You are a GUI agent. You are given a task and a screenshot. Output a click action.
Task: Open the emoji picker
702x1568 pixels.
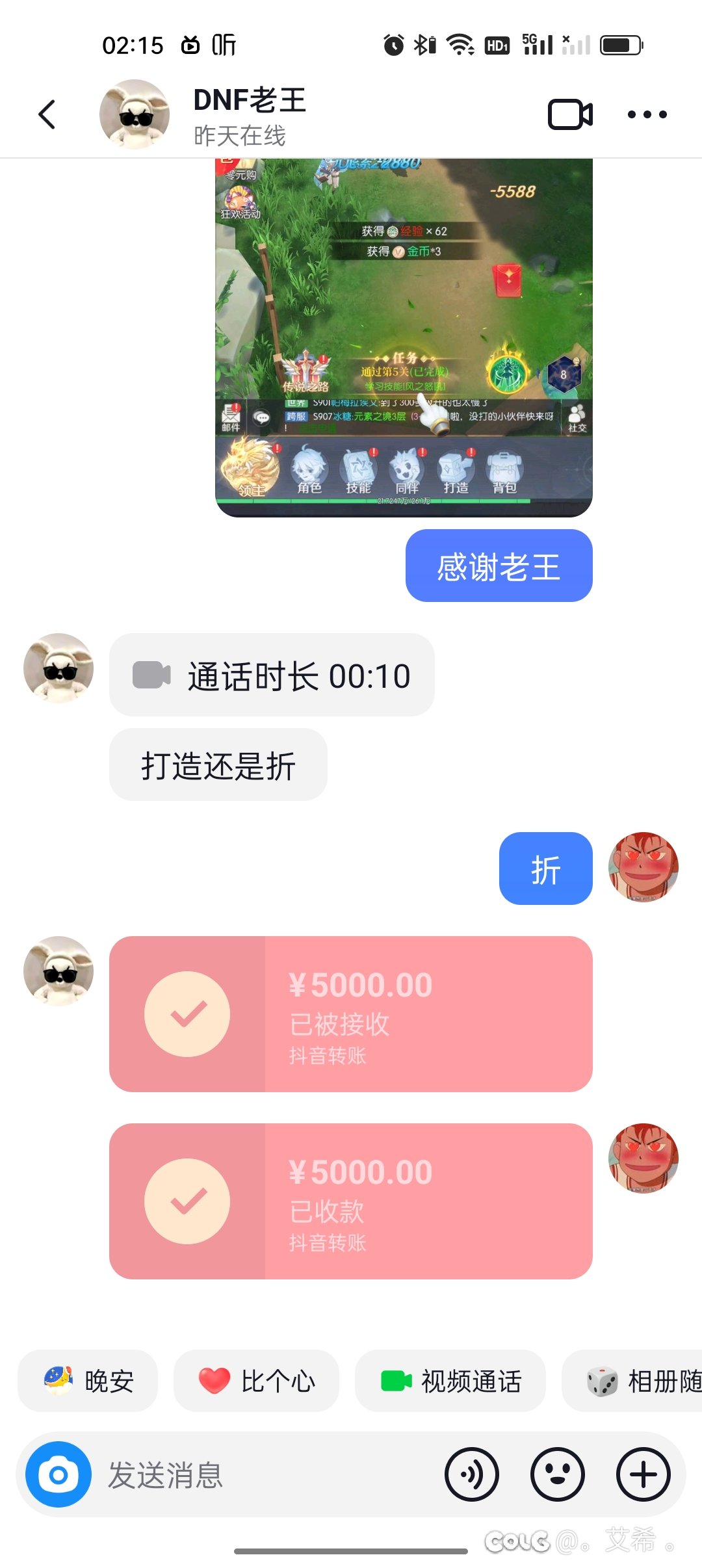point(558,1474)
